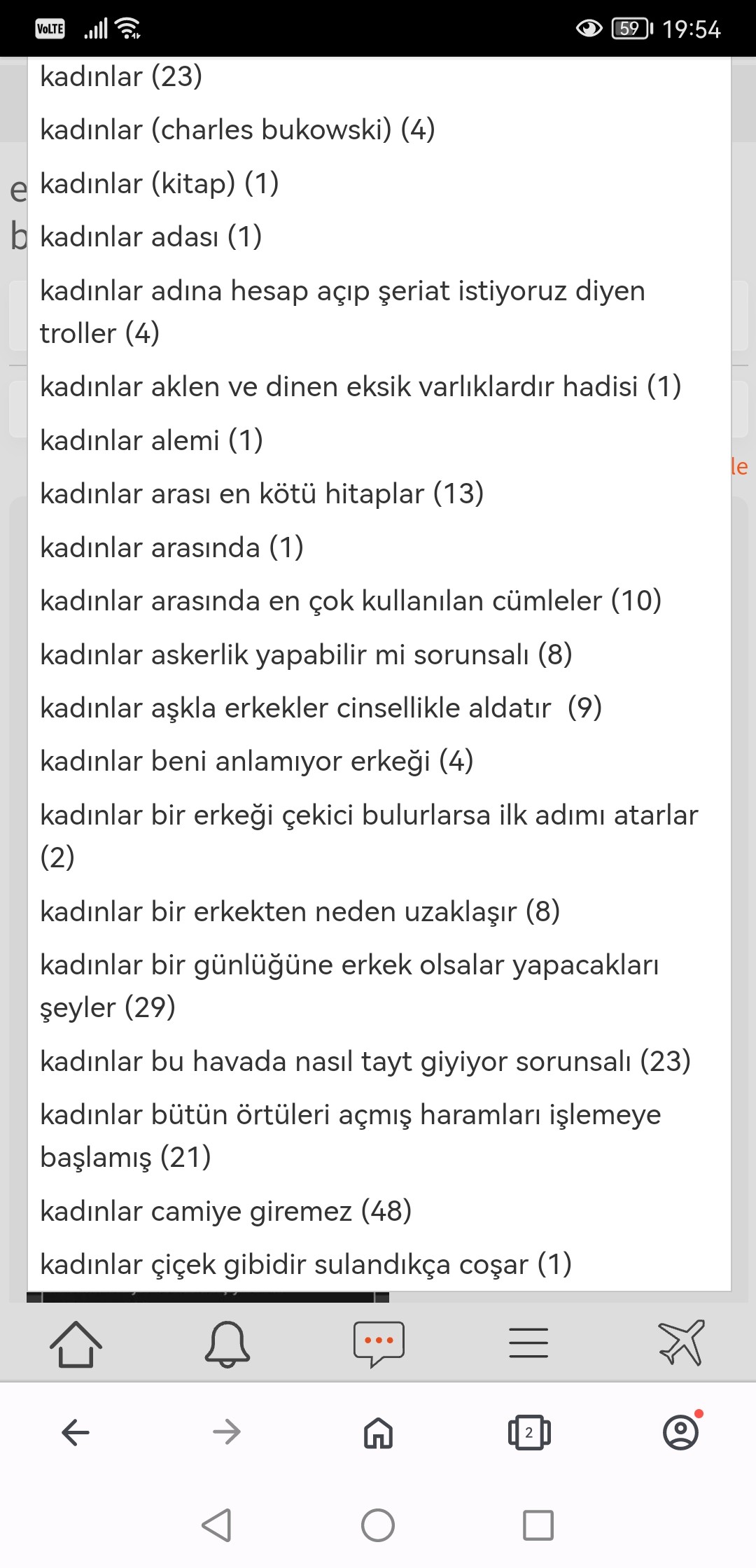Open the browser profile icon

681,1431
